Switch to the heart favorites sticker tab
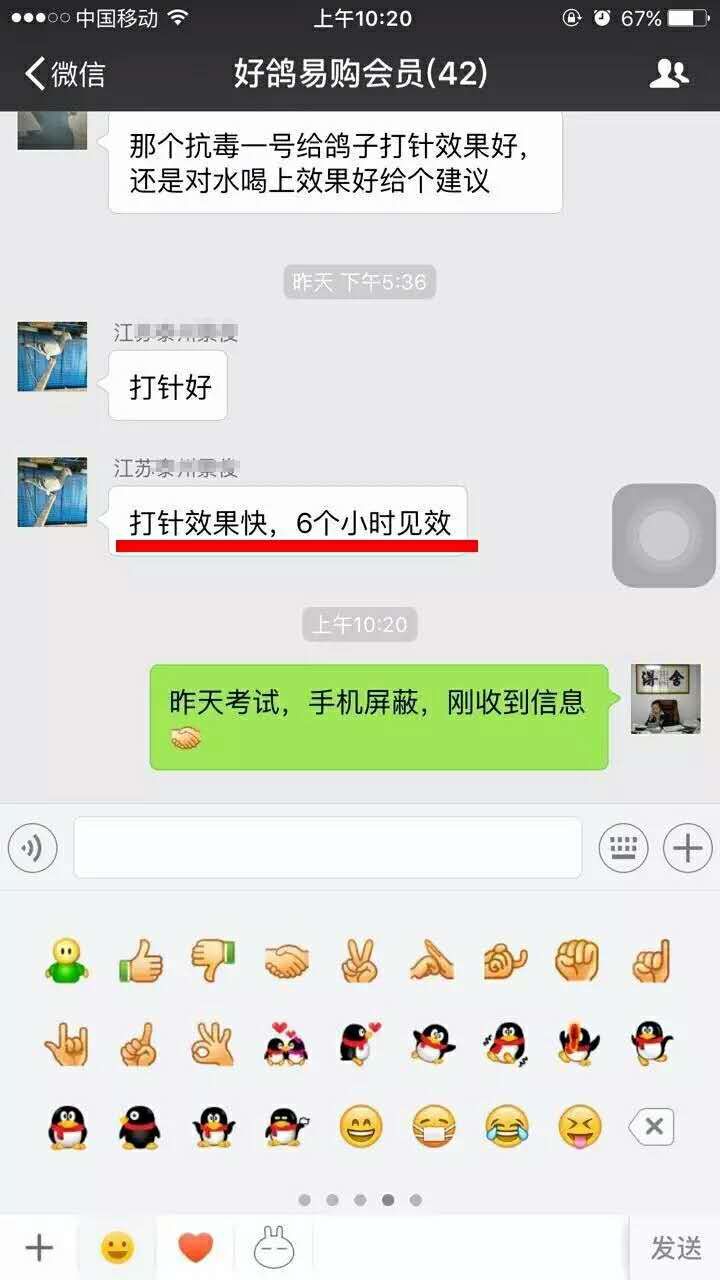 point(196,1247)
